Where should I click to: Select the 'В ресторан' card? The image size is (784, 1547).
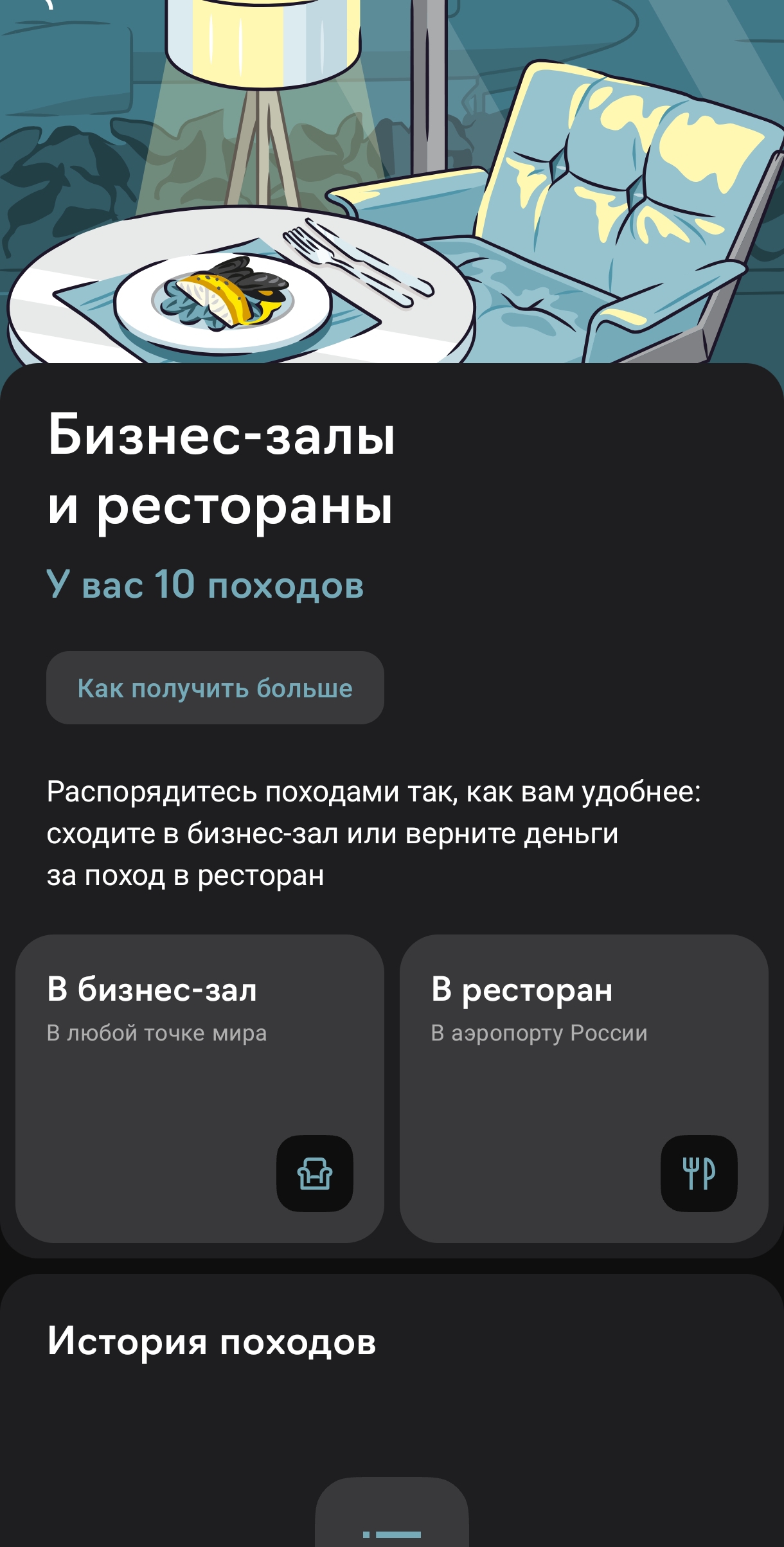(x=584, y=1087)
